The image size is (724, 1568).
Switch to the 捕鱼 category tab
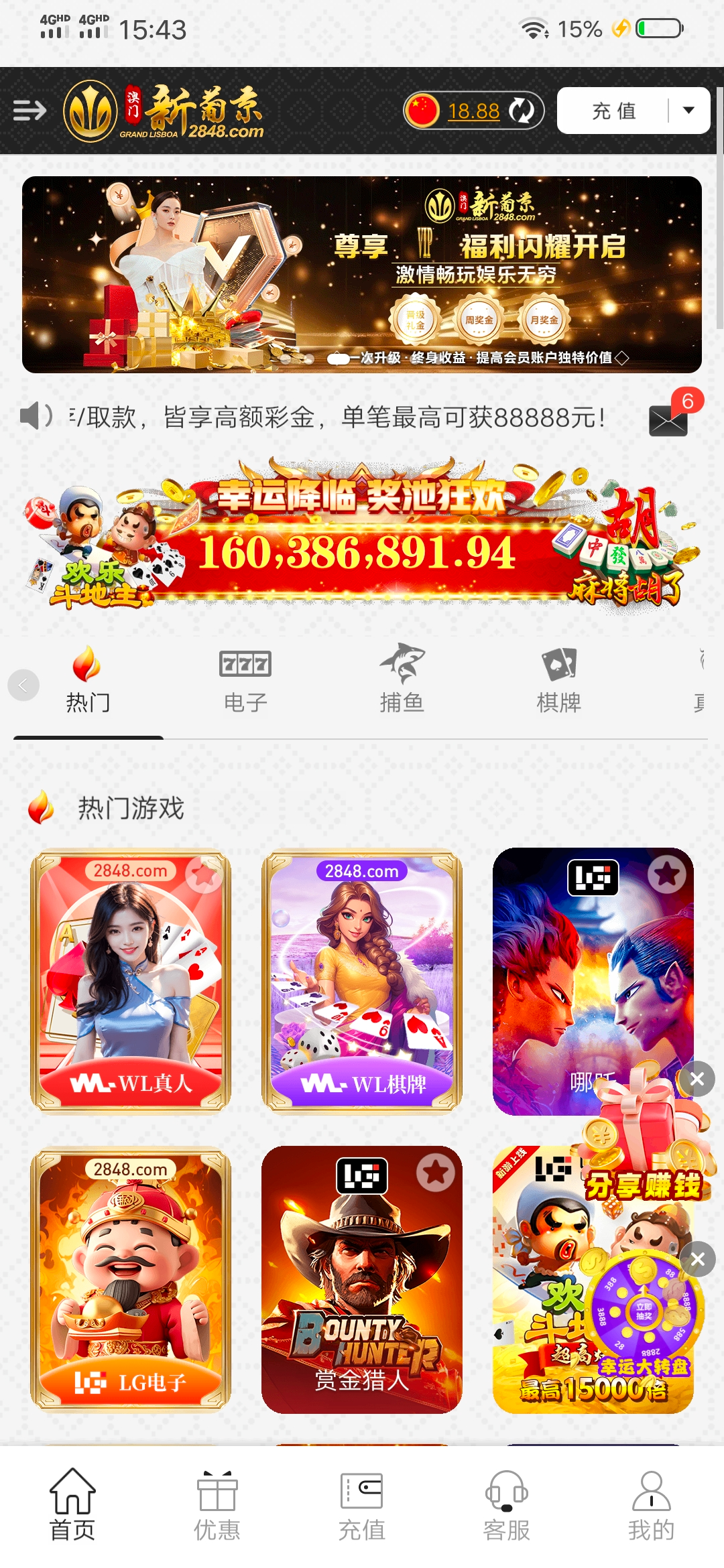point(402,681)
